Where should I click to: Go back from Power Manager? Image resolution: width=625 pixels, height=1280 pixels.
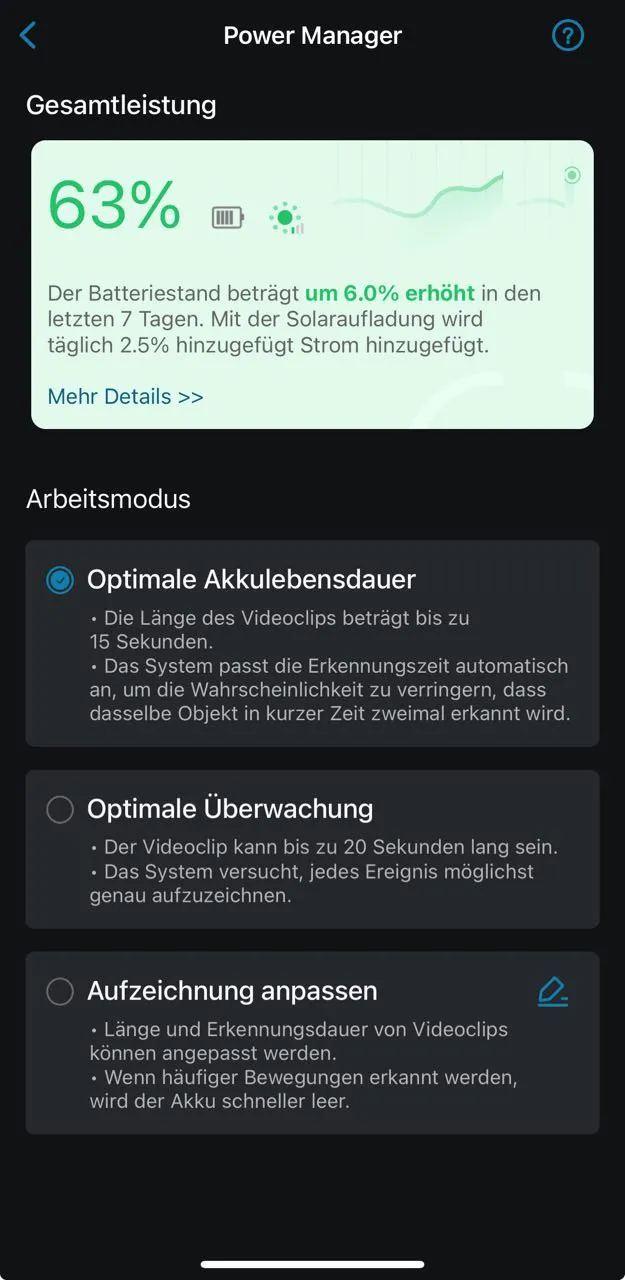point(28,36)
